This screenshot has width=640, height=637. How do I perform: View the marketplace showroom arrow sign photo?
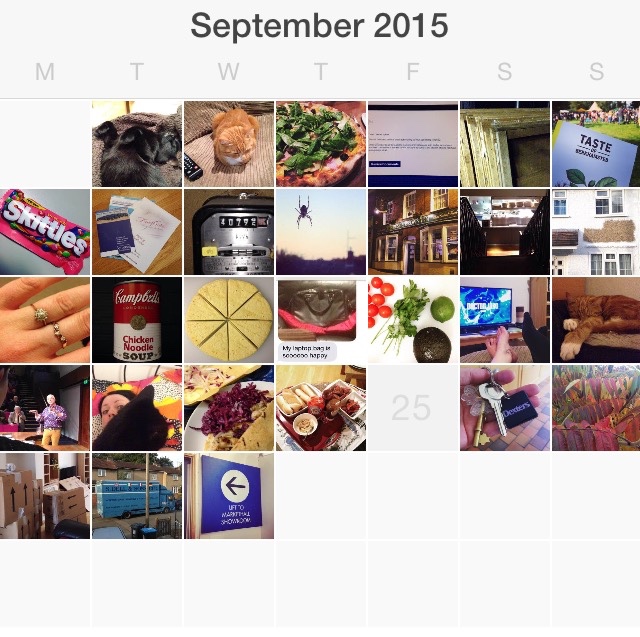point(229,496)
